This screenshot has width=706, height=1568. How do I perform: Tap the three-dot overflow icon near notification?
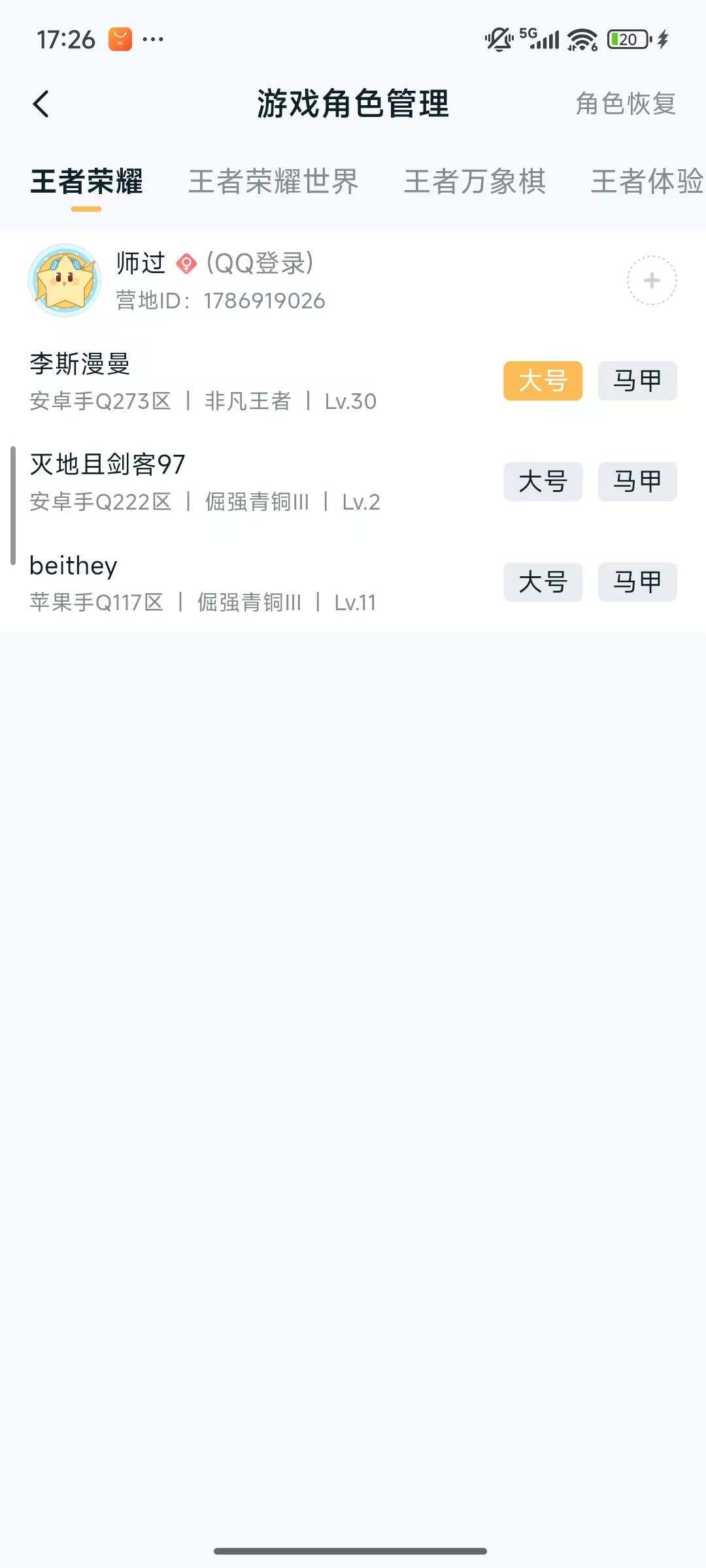[152, 41]
